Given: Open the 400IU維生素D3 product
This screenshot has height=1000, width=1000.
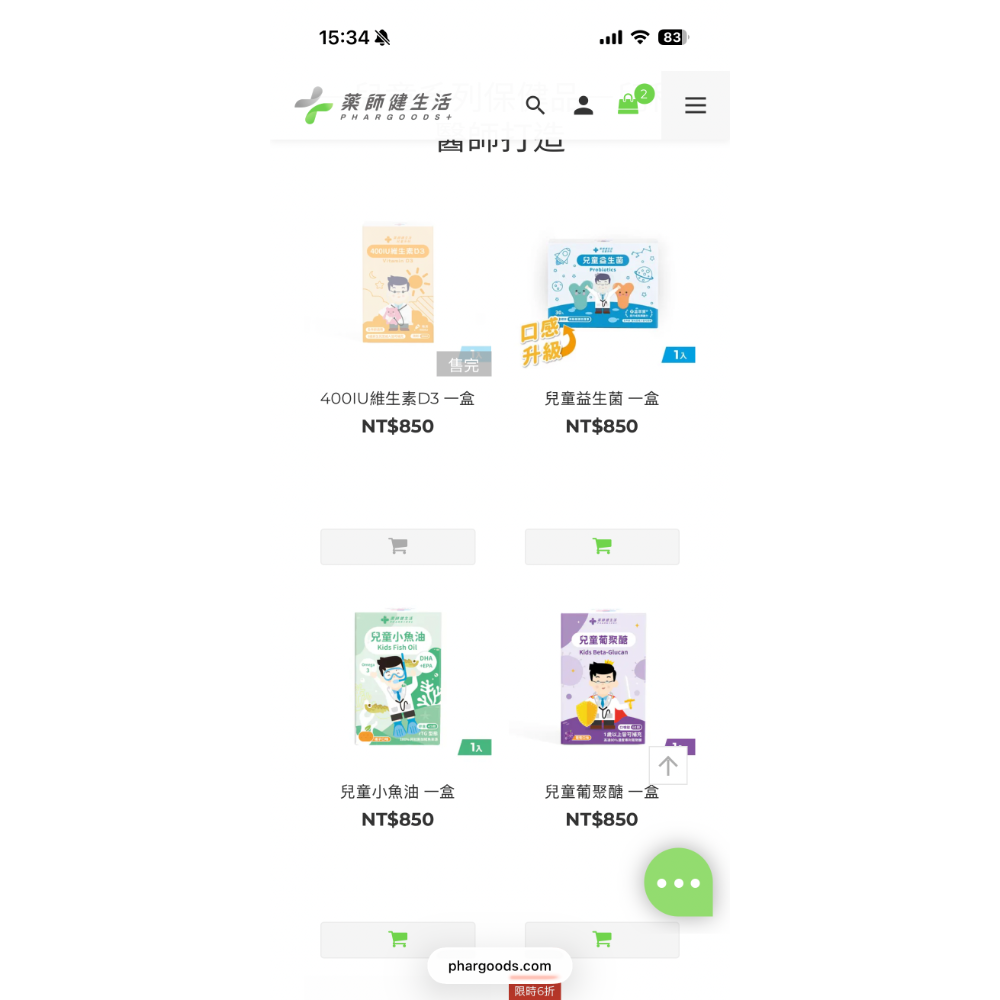Looking at the screenshot, I should coord(398,290).
